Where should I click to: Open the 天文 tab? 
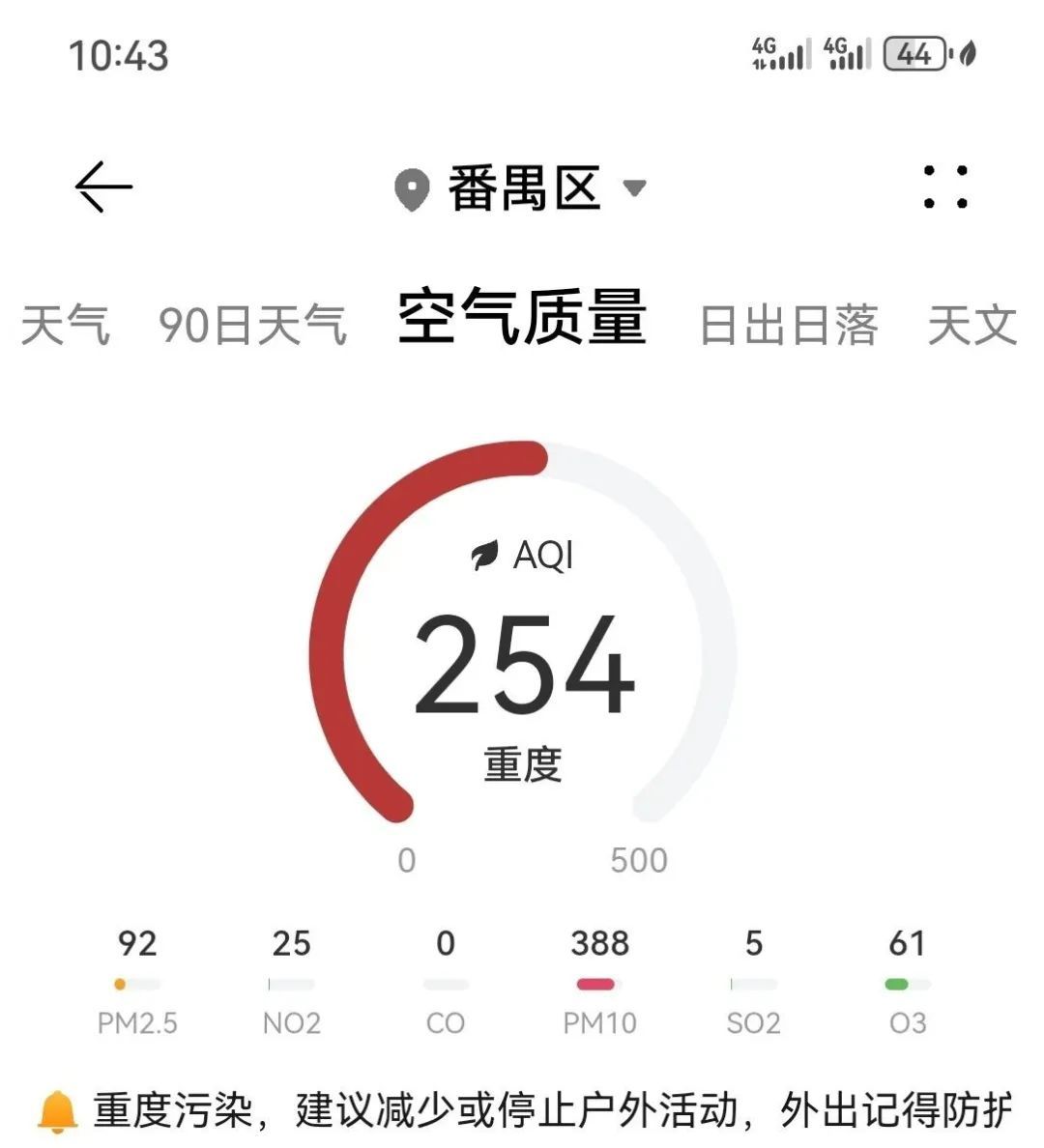pyautogui.click(x=971, y=325)
